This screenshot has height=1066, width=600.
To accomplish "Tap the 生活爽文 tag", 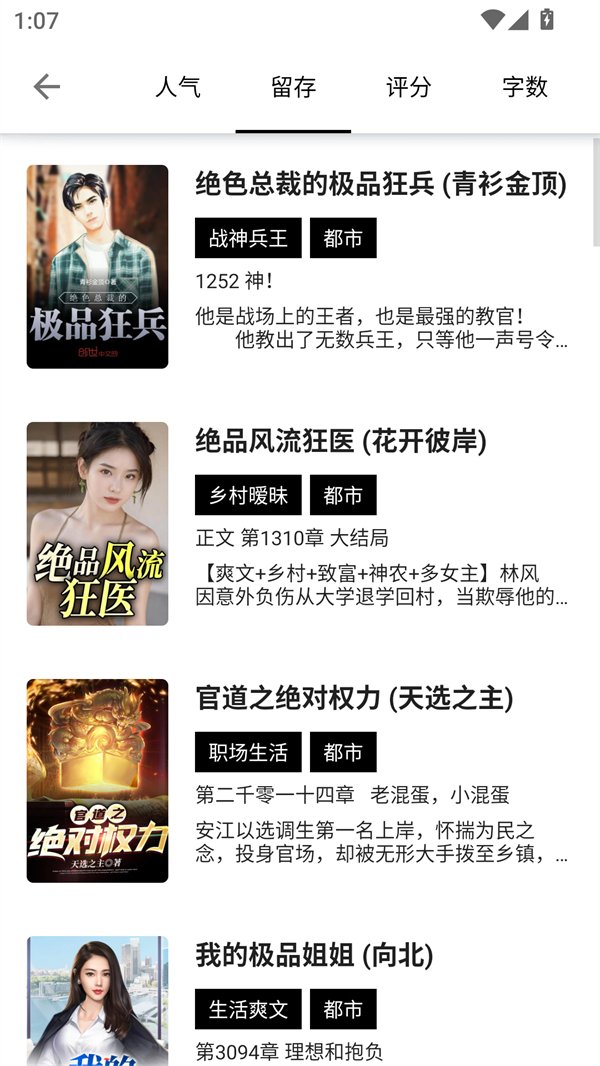I will coord(248,1009).
